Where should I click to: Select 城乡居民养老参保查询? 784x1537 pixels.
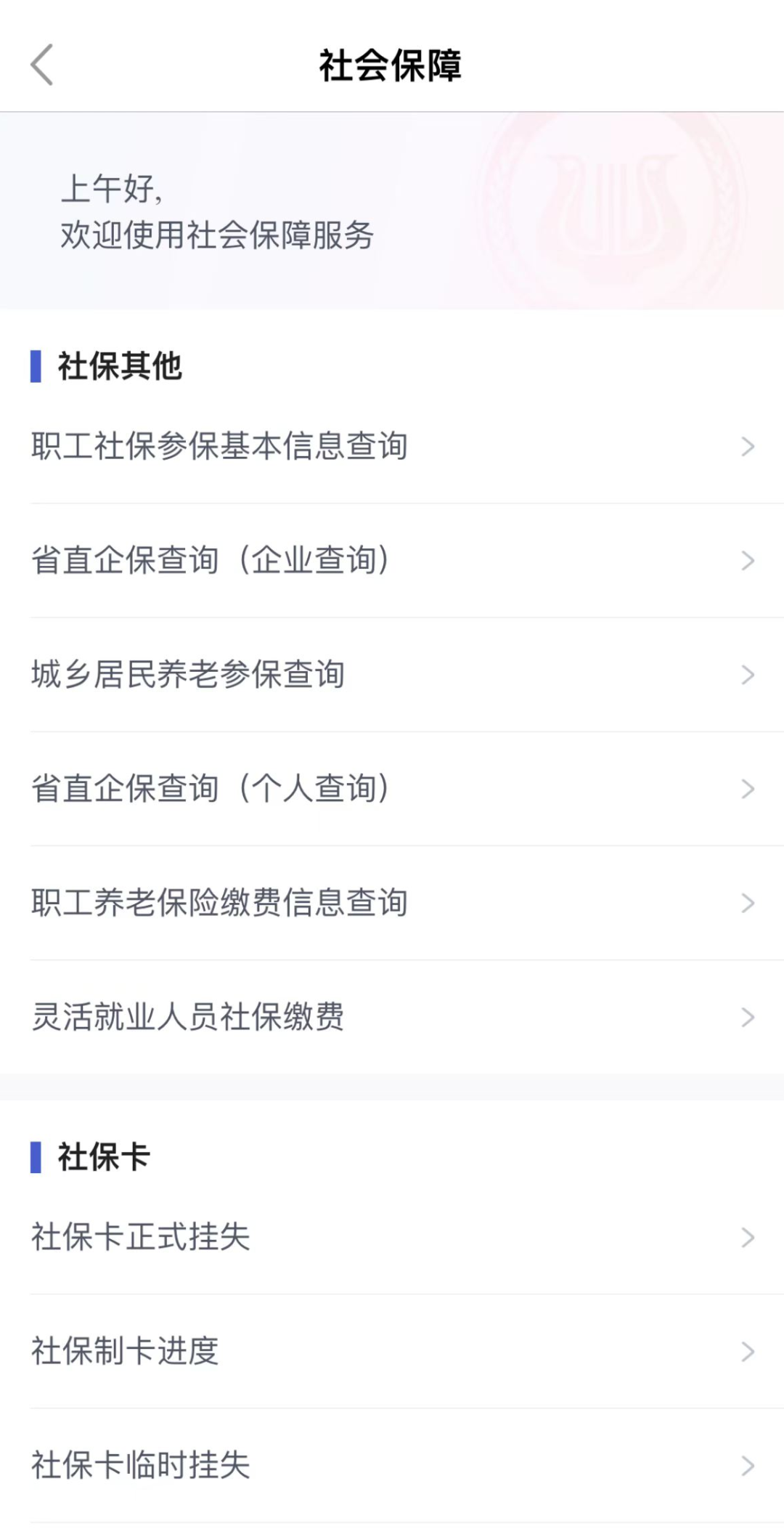(x=392, y=674)
